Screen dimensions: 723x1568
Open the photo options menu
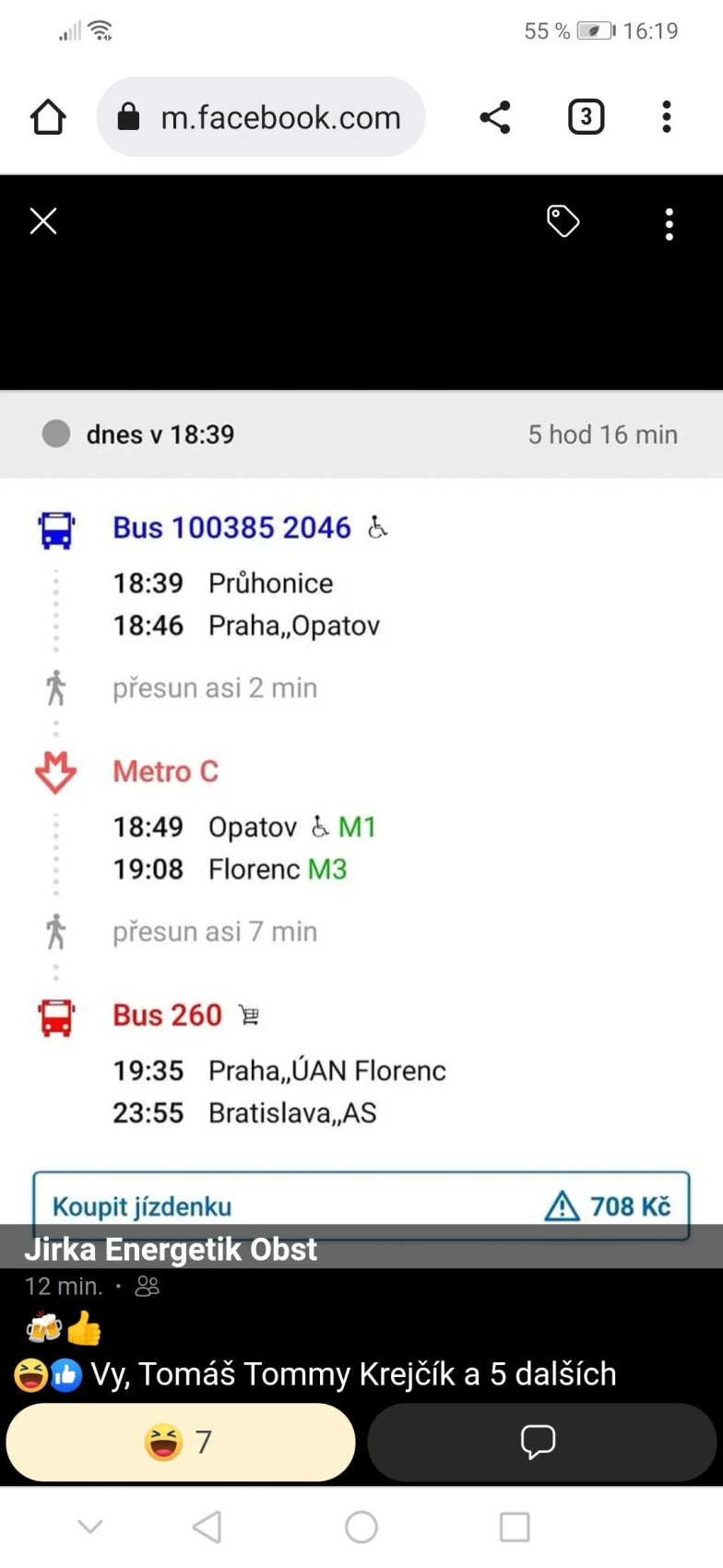(x=670, y=224)
